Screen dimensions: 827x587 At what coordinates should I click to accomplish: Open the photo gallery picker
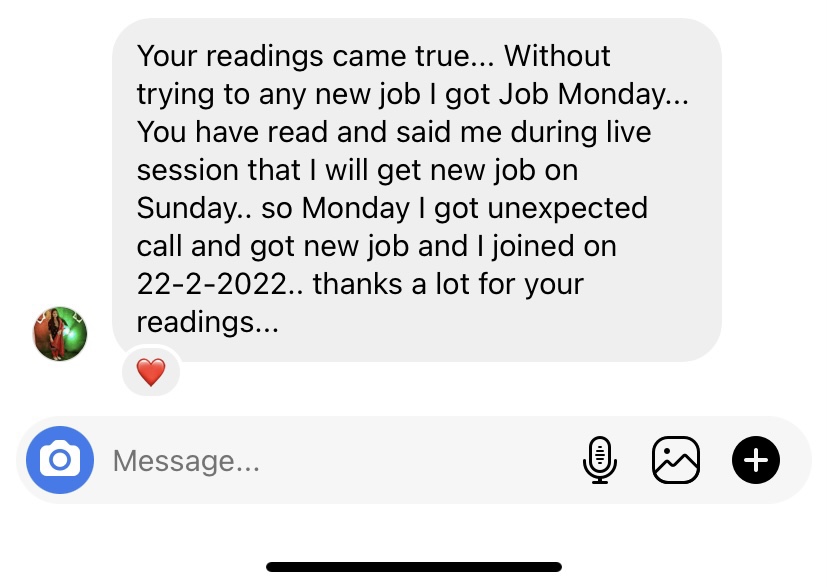pos(676,460)
